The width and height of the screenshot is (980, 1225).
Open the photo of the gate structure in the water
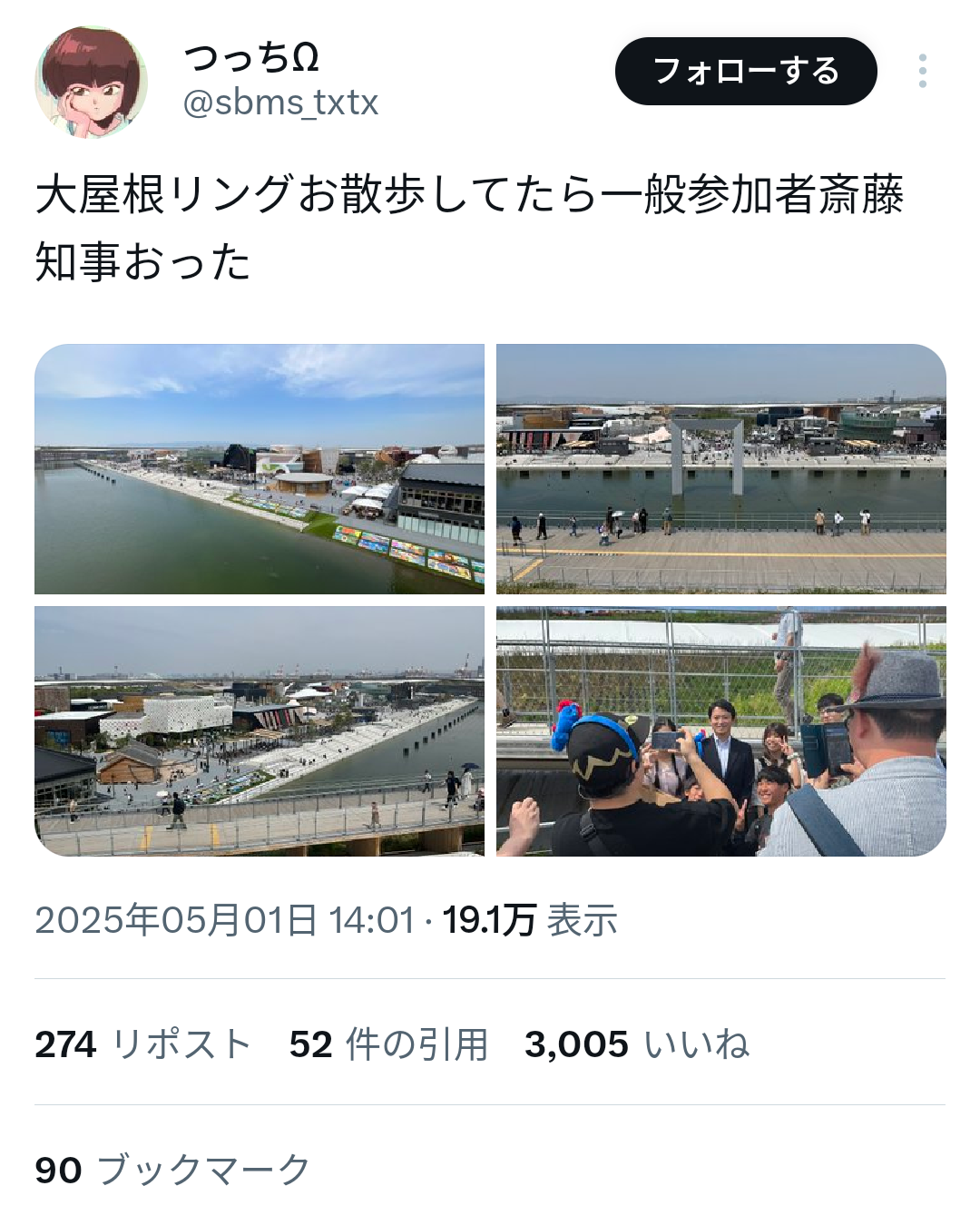[x=720, y=469]
